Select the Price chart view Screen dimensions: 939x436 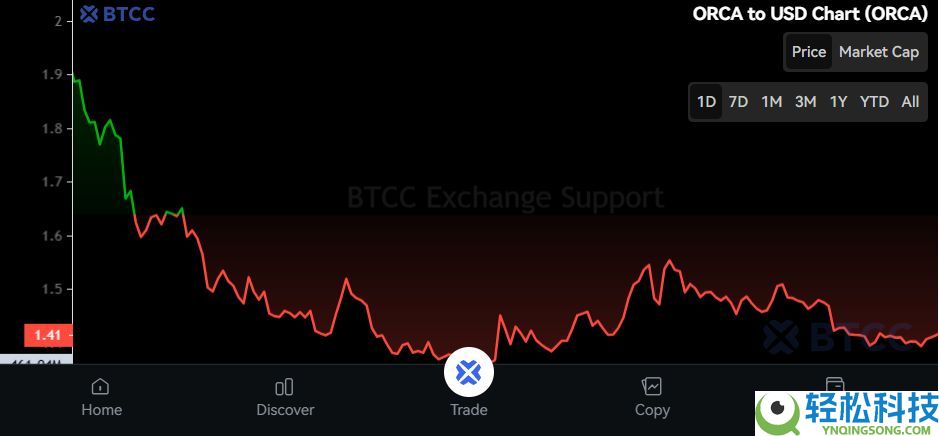coord(809,52)
